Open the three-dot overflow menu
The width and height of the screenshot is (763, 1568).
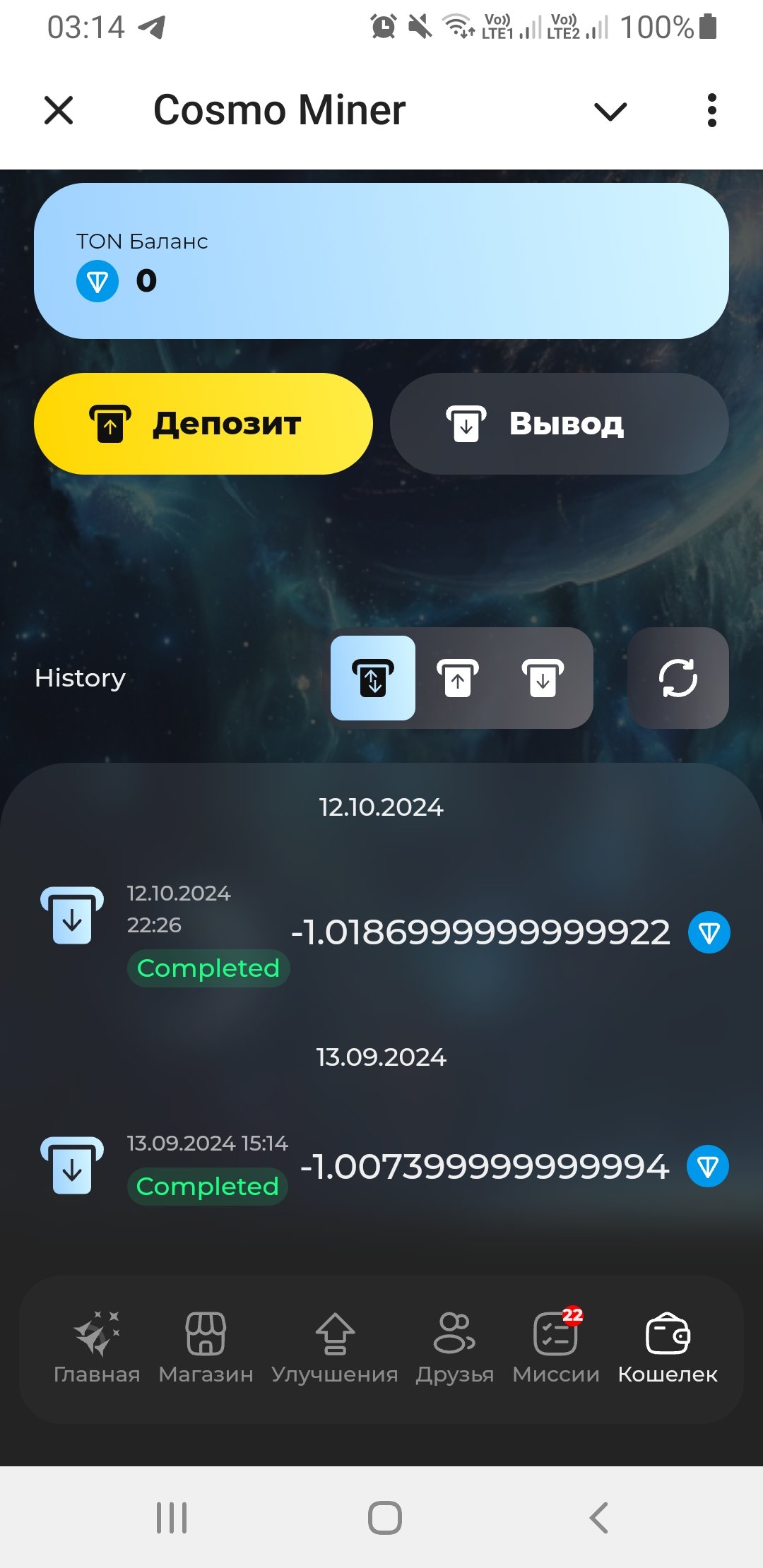click(x=711, y=110)
